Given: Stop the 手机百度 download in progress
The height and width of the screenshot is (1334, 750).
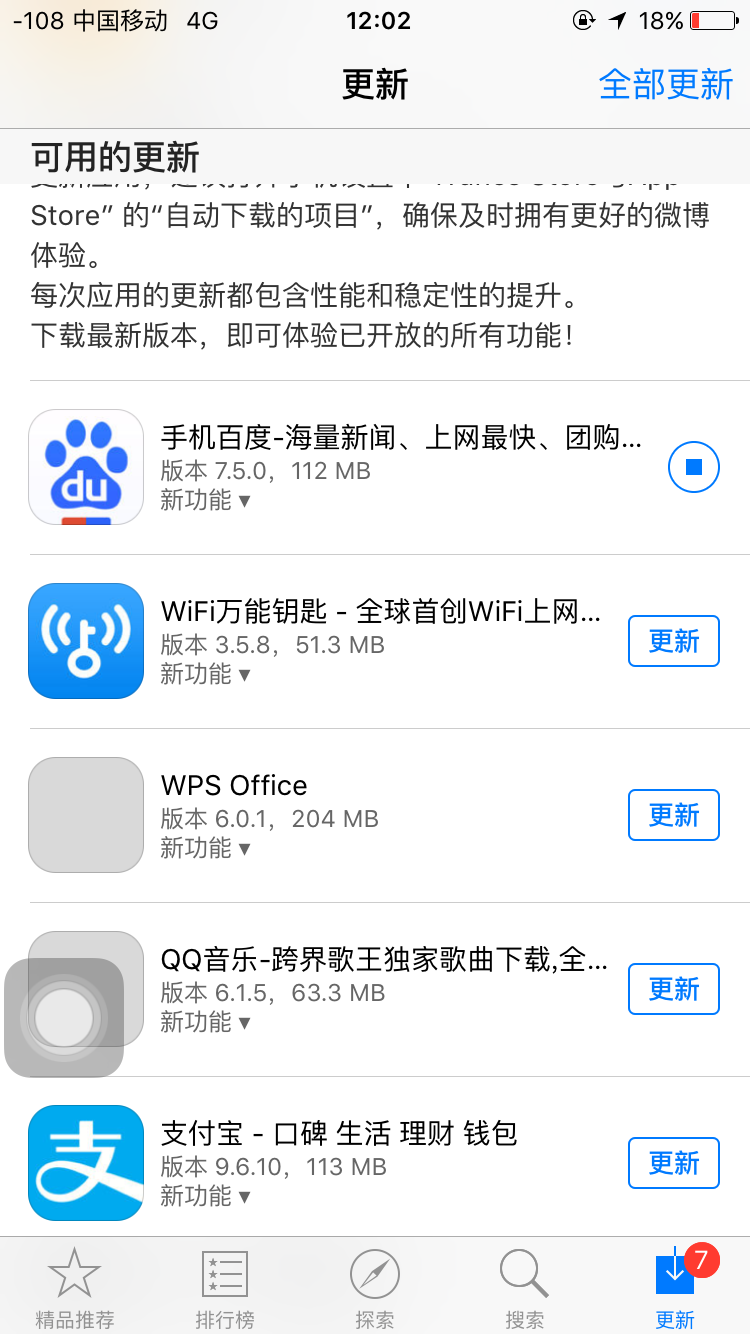Looking at the screenshot, I should tap(693, 467).
